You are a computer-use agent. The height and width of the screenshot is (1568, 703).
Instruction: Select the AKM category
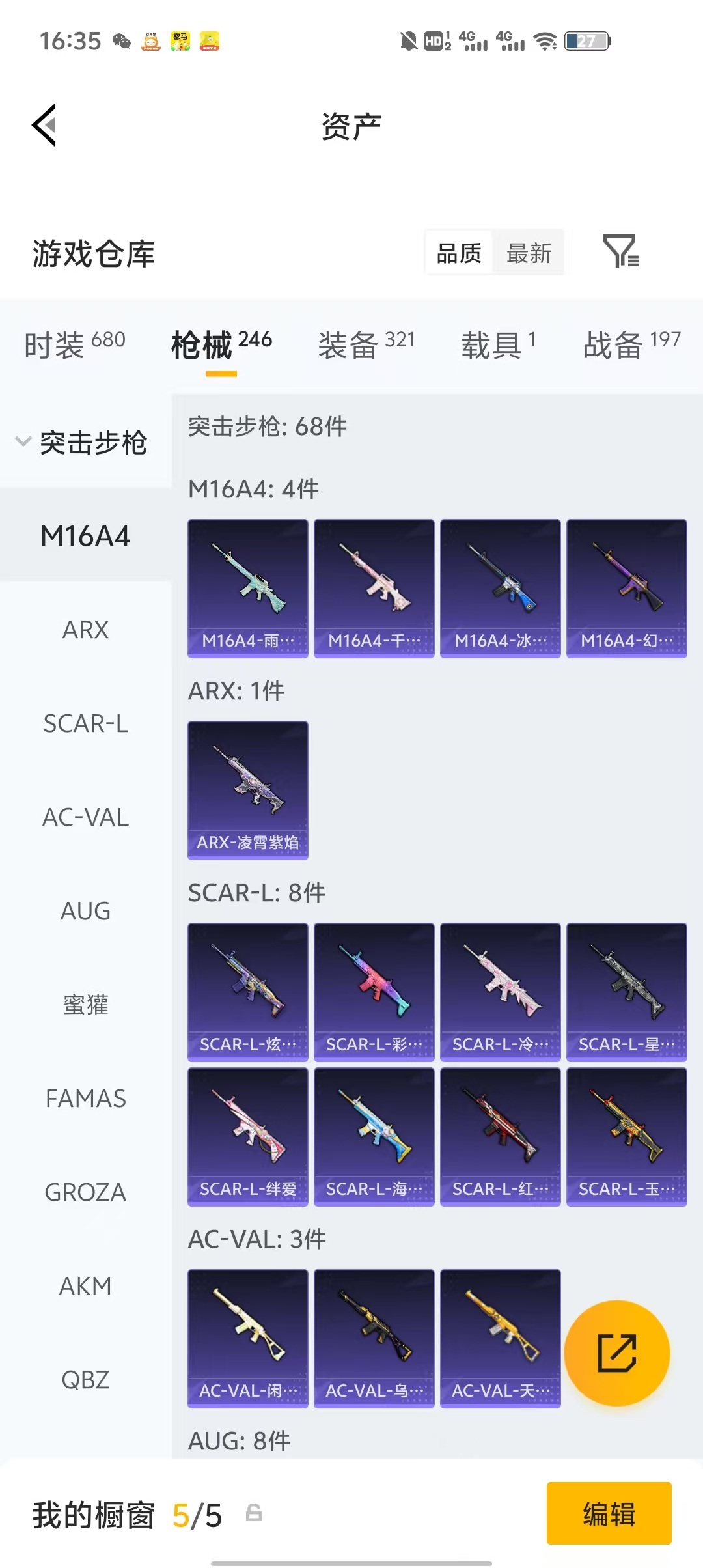click(x=85, y=1285)
